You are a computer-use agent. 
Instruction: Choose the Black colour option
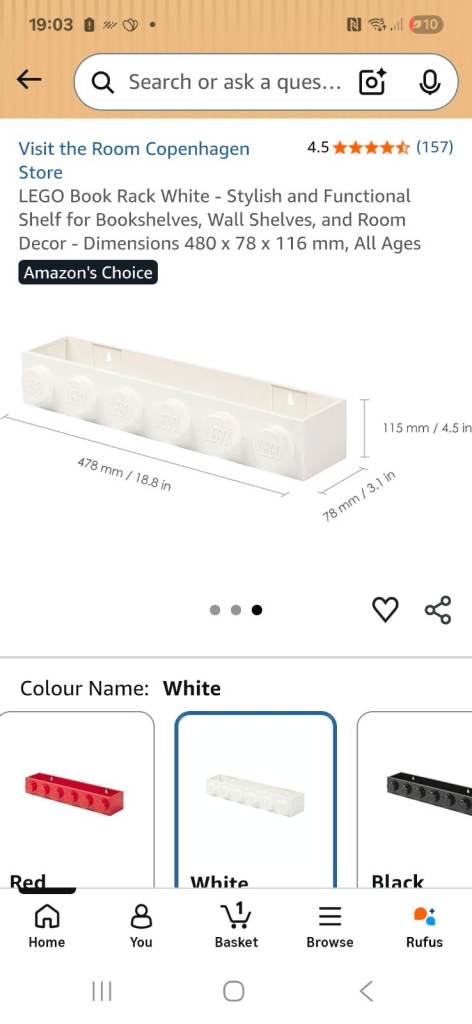coord(415,799)
